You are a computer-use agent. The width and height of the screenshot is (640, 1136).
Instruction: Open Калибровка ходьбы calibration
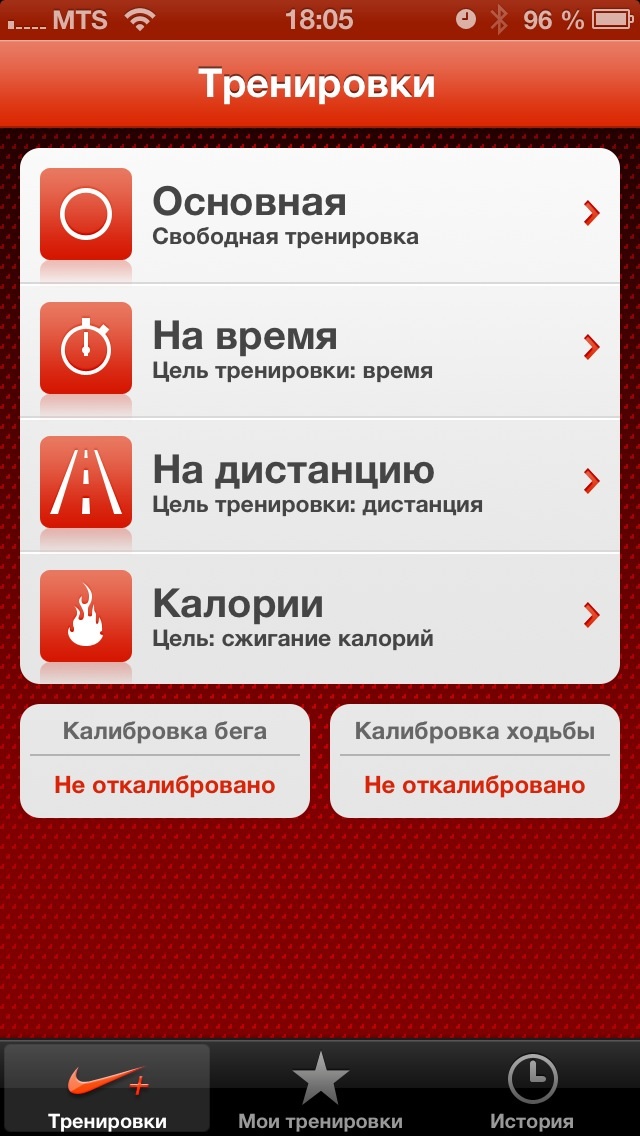pos(475,761)
